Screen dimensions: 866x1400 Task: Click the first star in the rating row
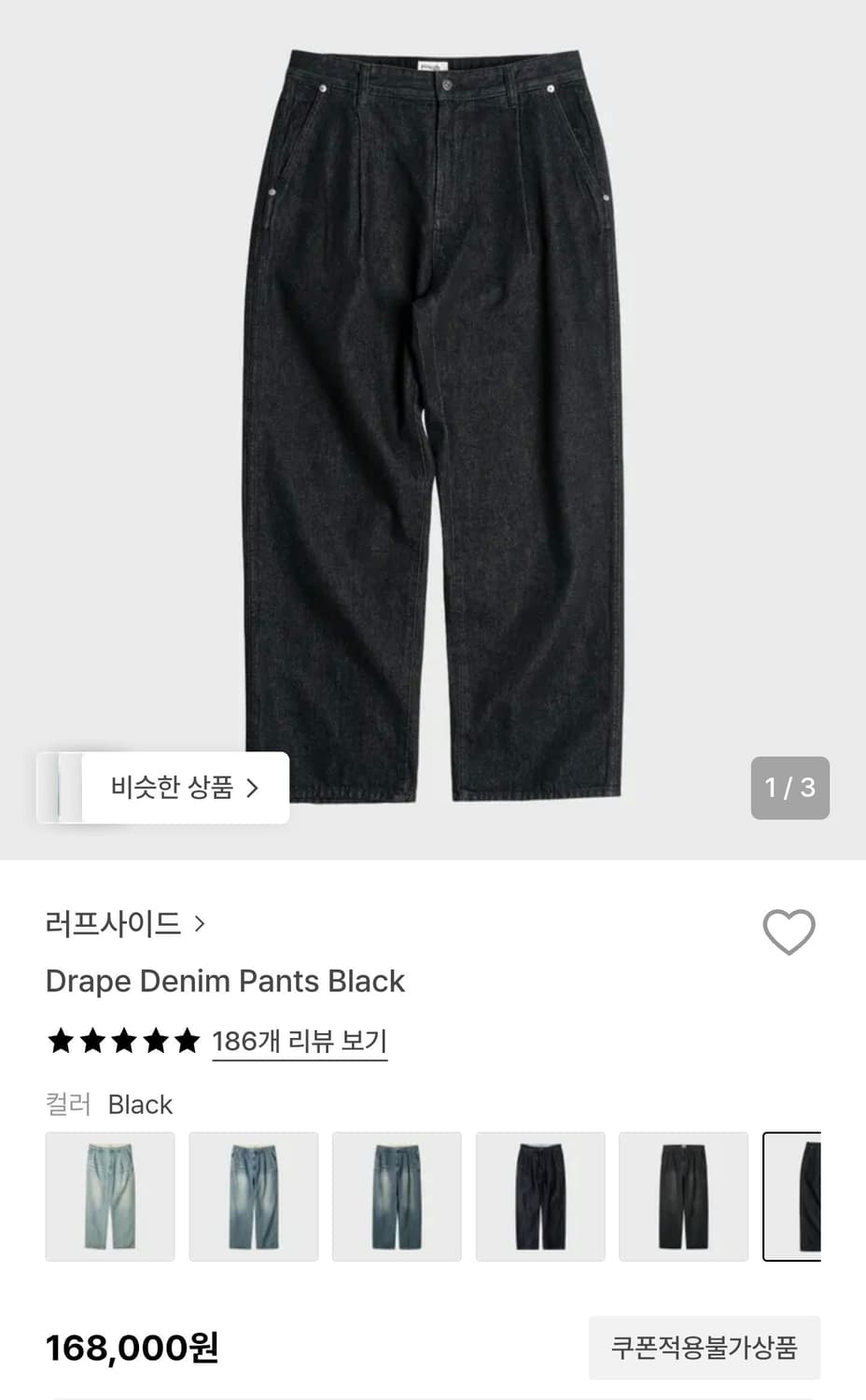pos(60,1041)
